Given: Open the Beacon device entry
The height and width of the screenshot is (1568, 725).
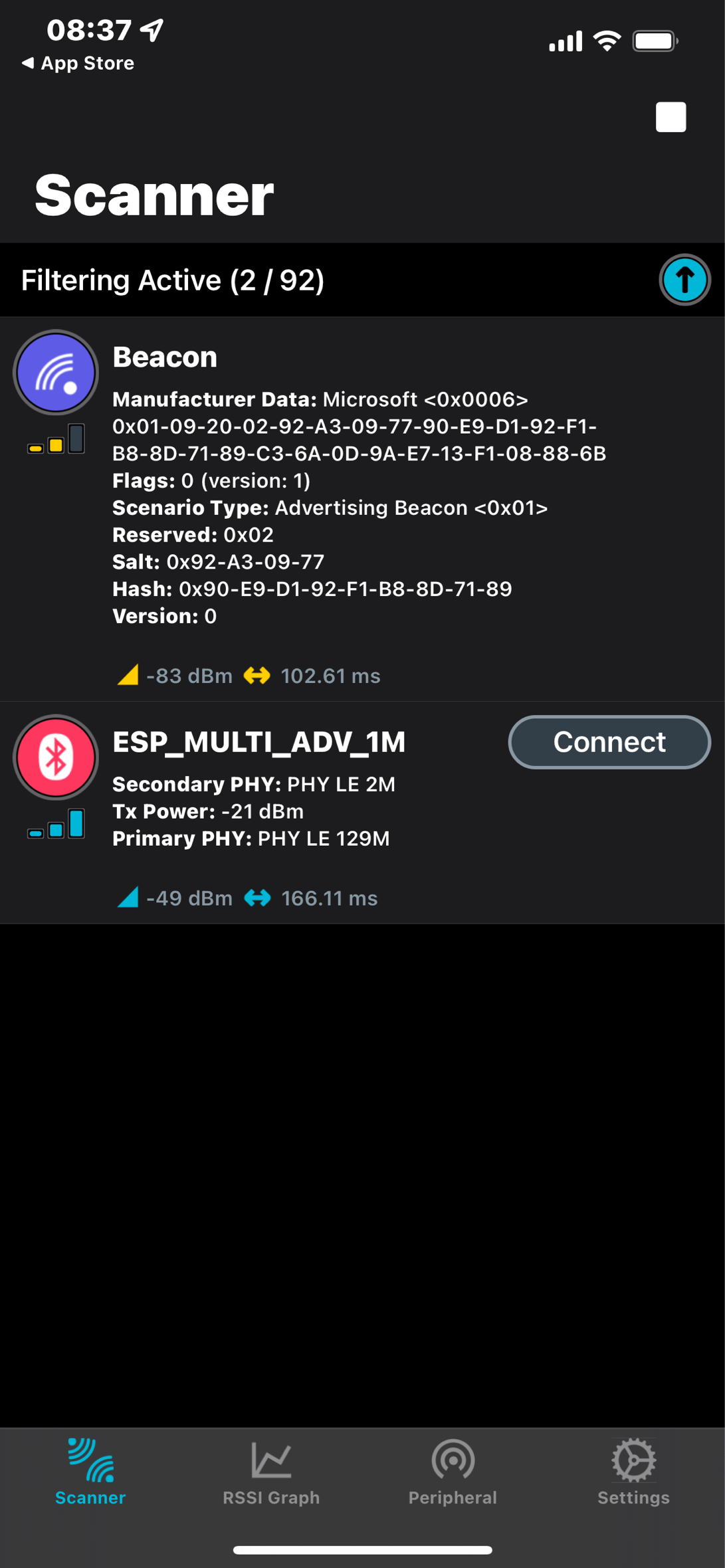Looking at the screenshot, I should tap(362, 509).
